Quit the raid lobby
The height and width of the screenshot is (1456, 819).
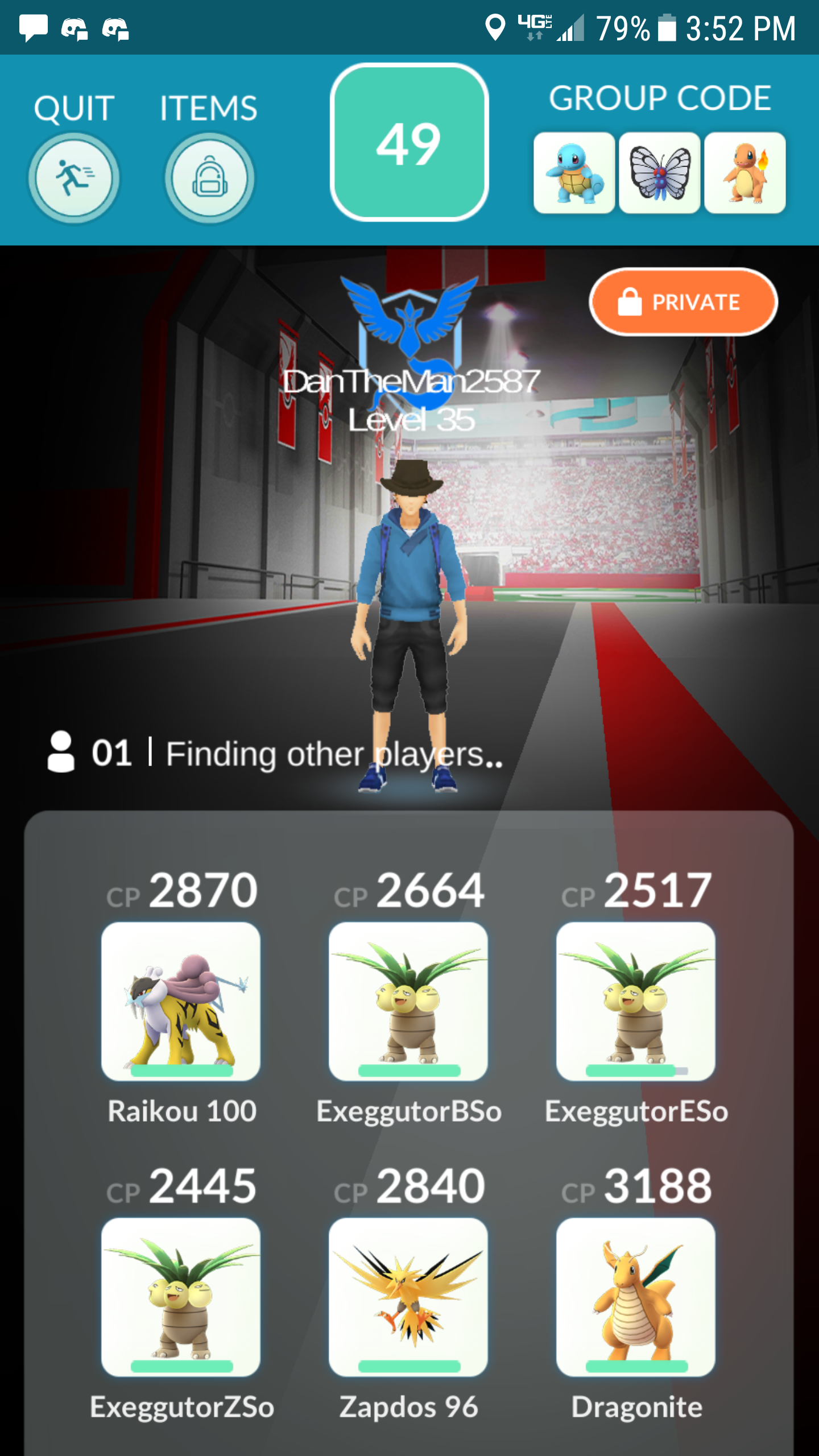point(74,178)
